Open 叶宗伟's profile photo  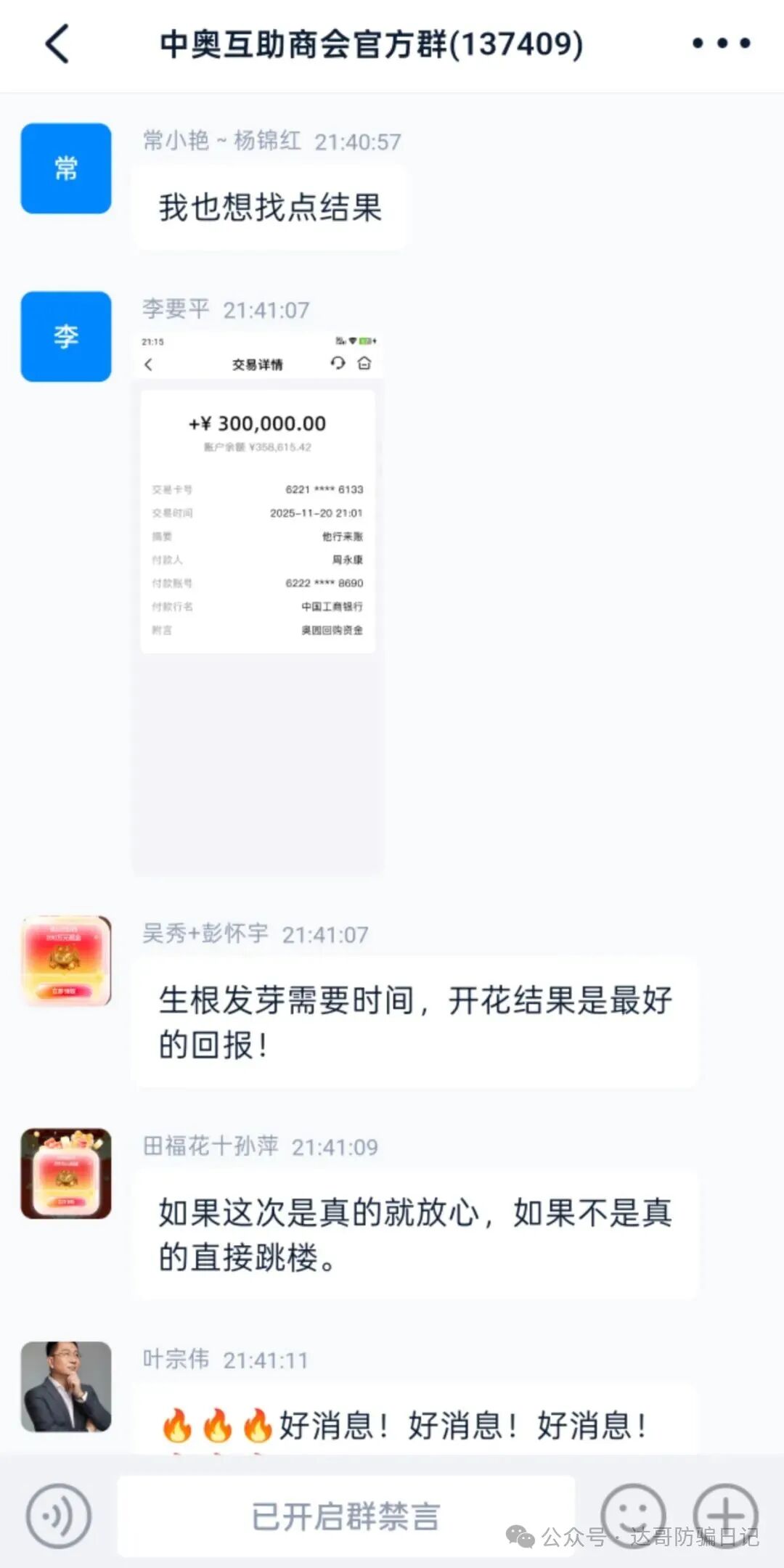(66, 1387)
